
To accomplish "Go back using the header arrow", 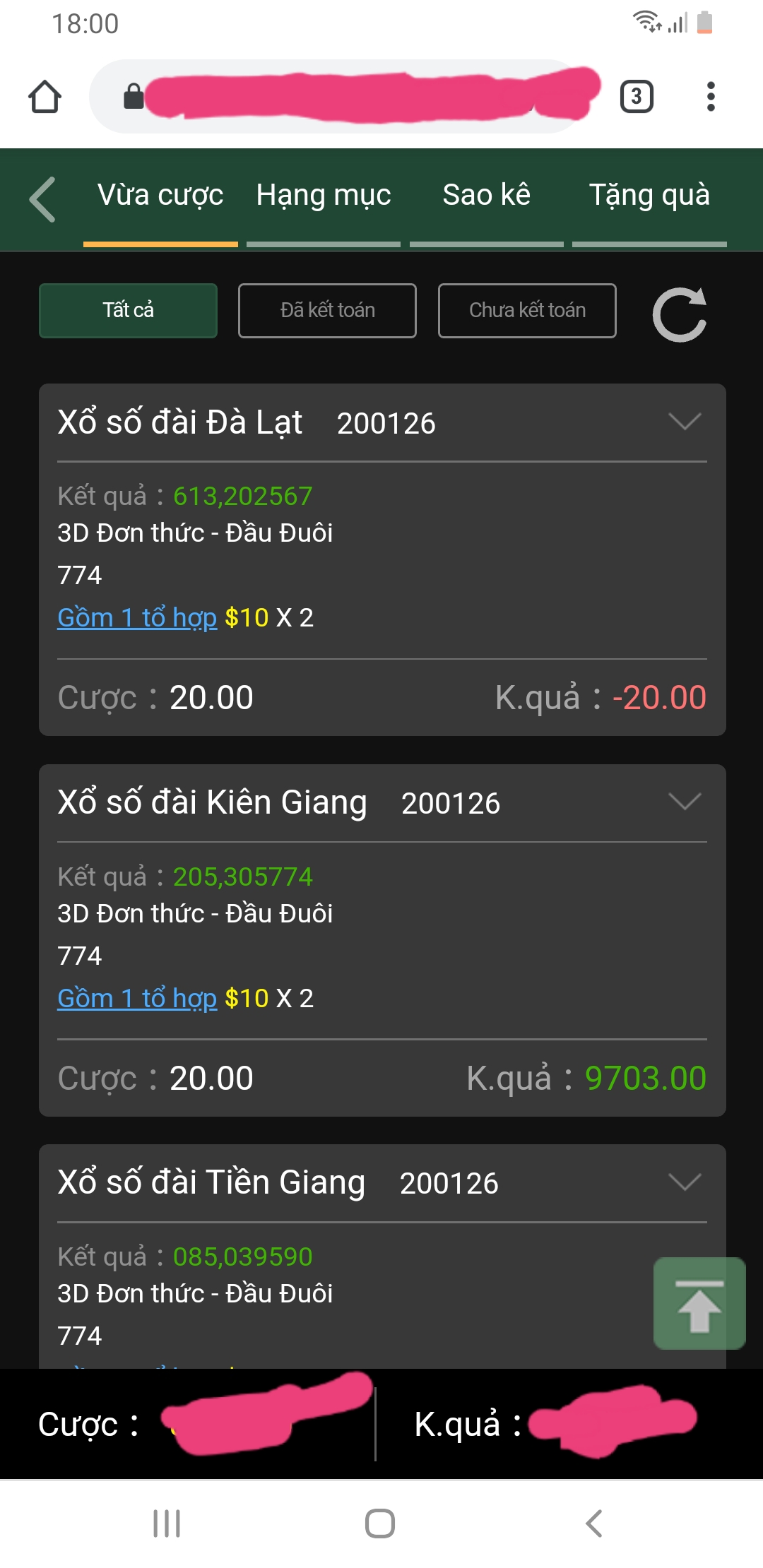I will (43, 199).
